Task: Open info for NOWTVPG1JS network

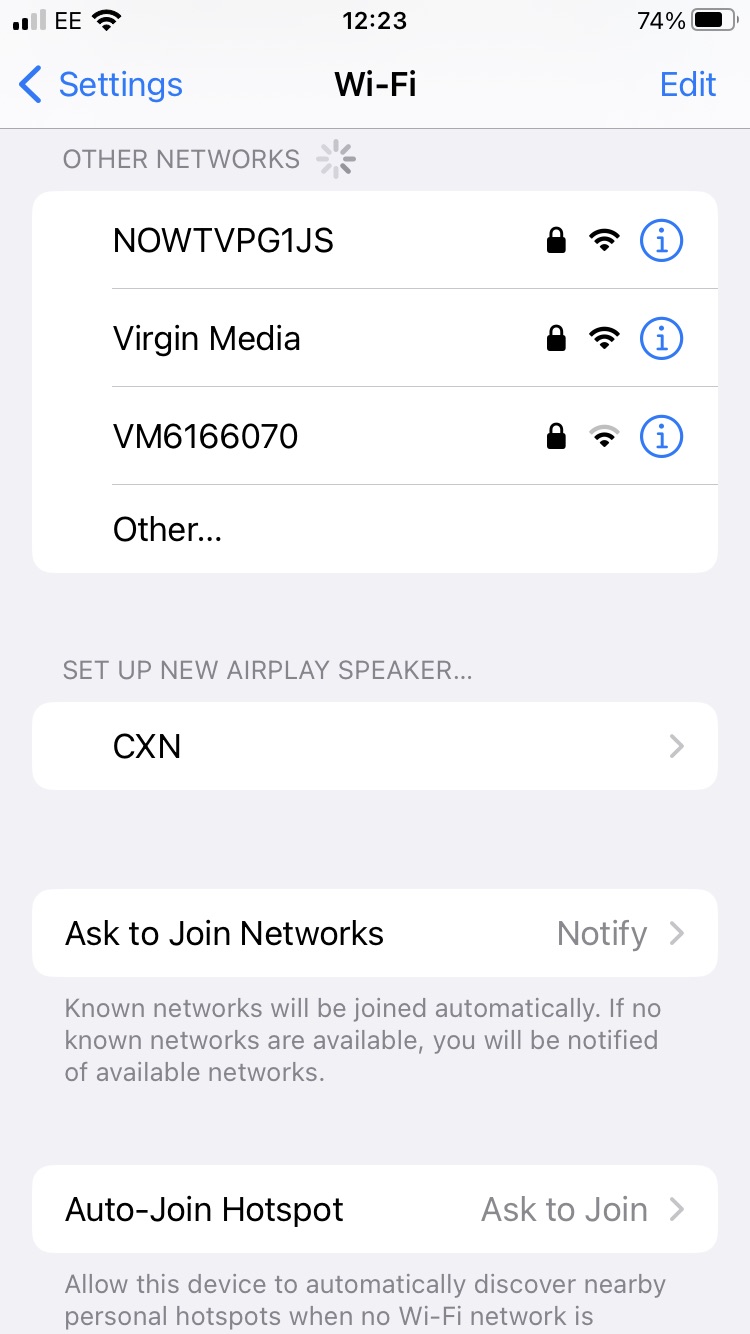Action: [661, 240]
